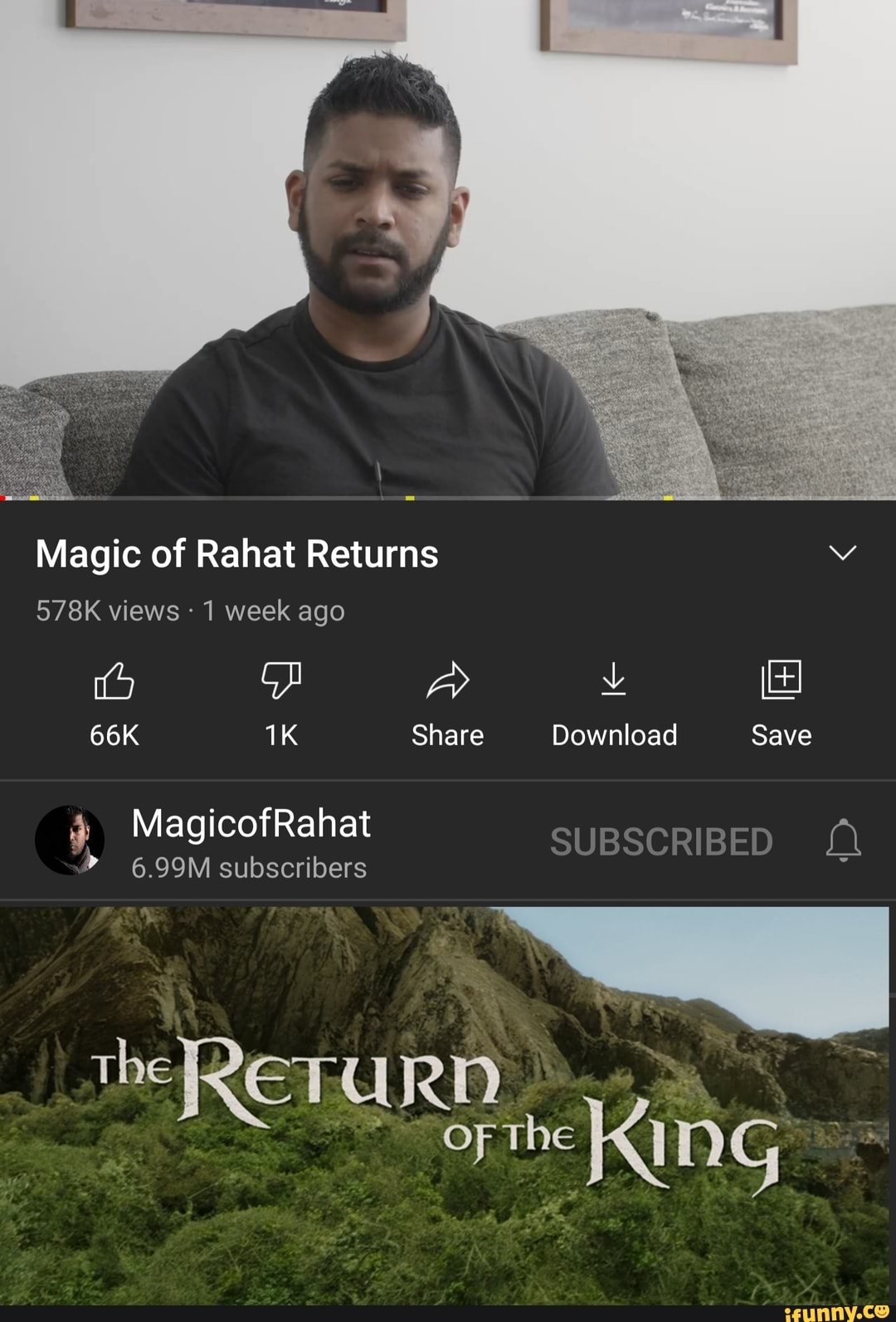896x1322 pixels.
Task: Tap the video player to show controls
Action: click(448, 249)
